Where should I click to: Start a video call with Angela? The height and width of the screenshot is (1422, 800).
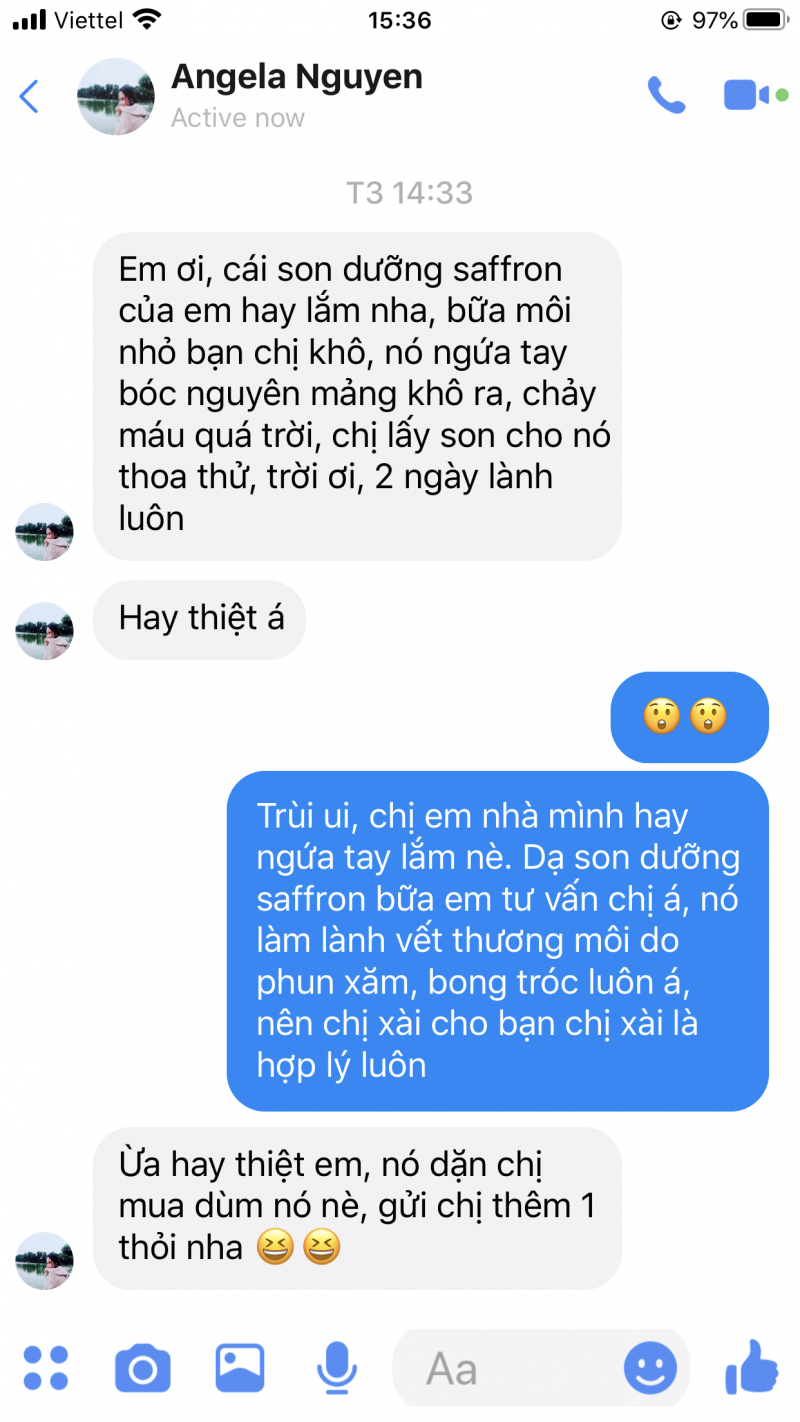[746, 95]
